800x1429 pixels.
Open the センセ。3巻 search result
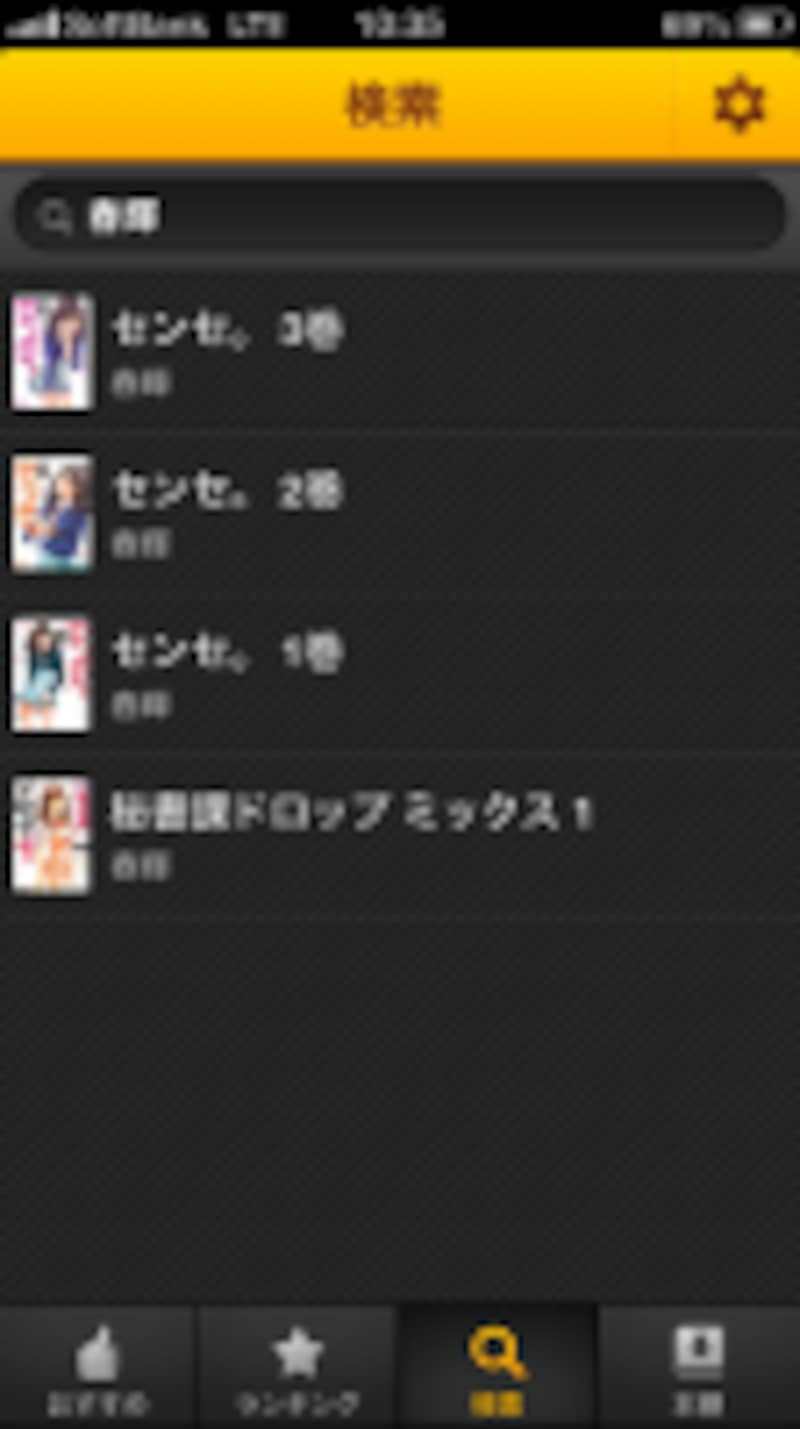[400, 351]
